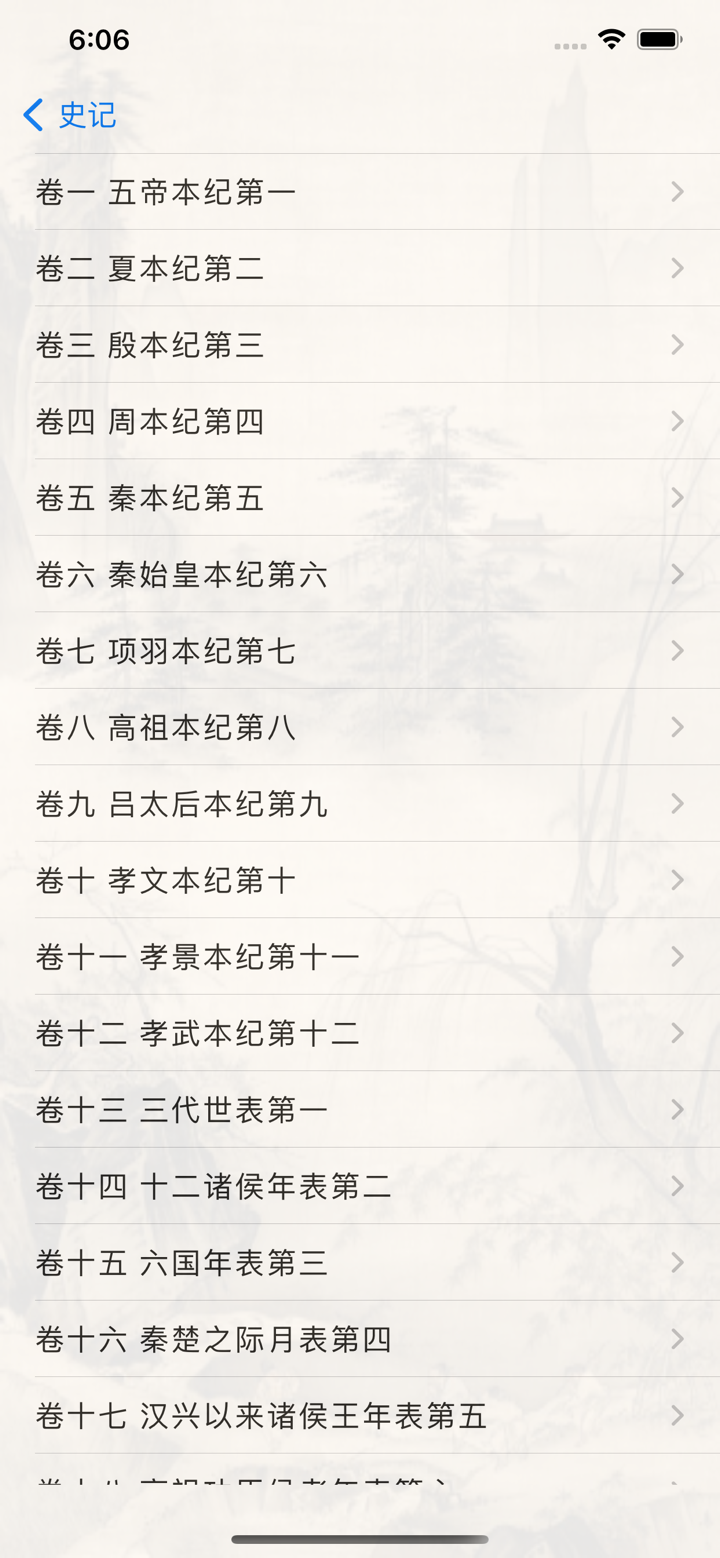Go back using the 史记 link
Image resolution: width=720 pixels, height=1558 pixels.
87,115
